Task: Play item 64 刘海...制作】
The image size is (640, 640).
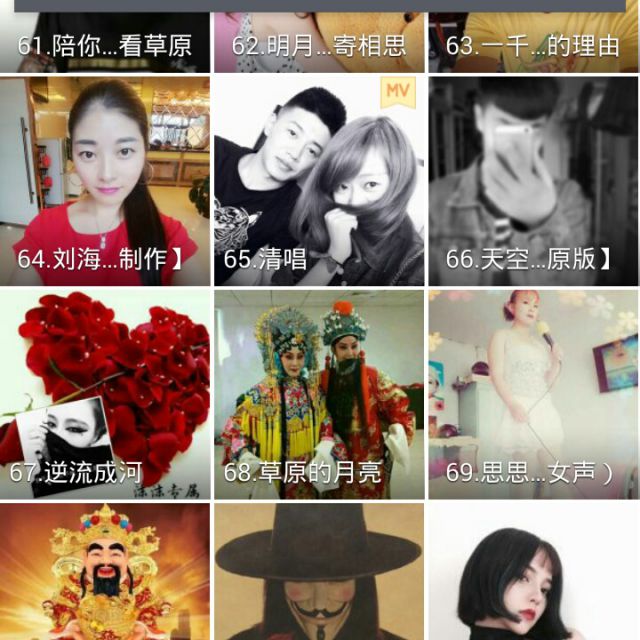Action: [105, 180]
